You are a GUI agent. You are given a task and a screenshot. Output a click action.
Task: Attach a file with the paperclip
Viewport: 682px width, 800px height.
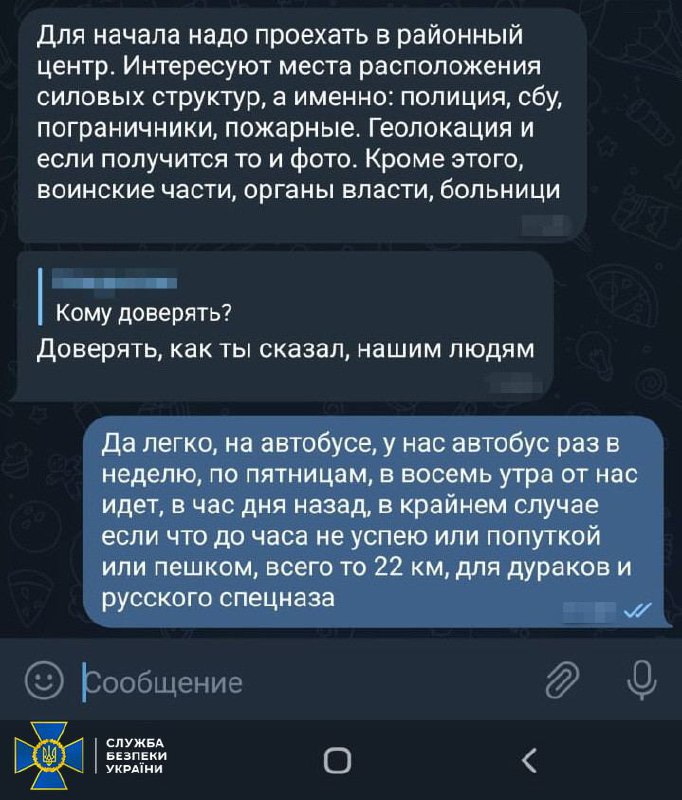pyautogui.click(x=563, y=681)
